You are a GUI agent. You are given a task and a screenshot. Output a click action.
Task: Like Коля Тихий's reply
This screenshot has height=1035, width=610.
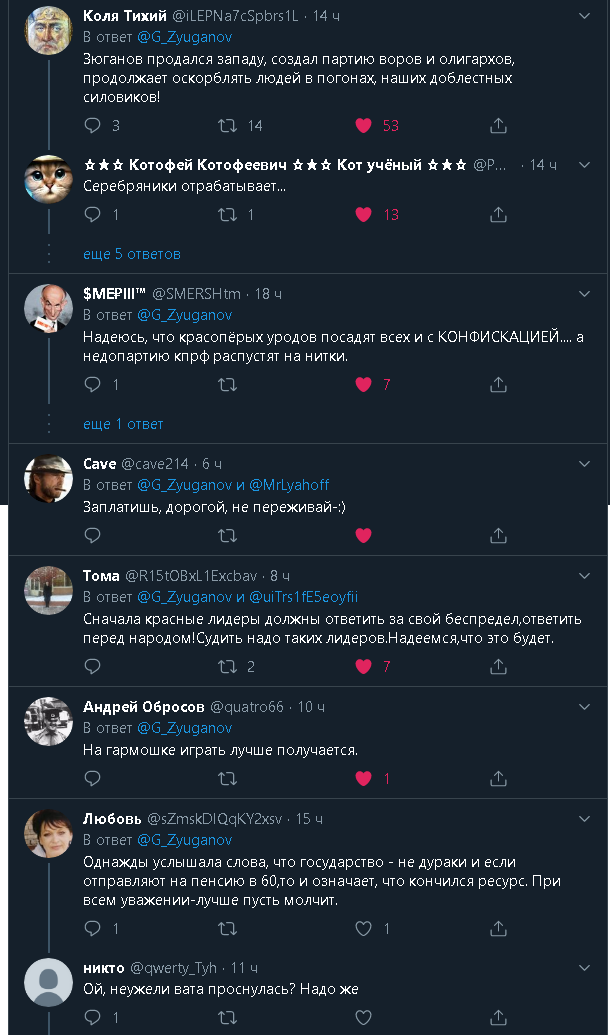pos(364,125)
